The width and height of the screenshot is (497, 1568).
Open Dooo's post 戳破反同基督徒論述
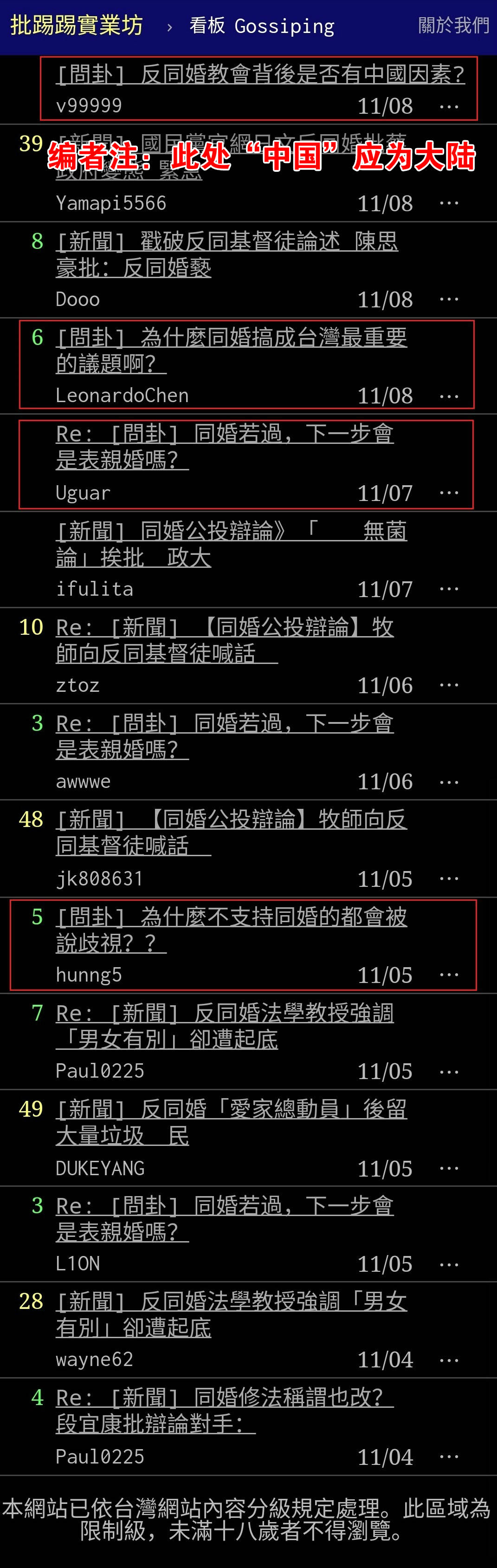tap(226, 254)
